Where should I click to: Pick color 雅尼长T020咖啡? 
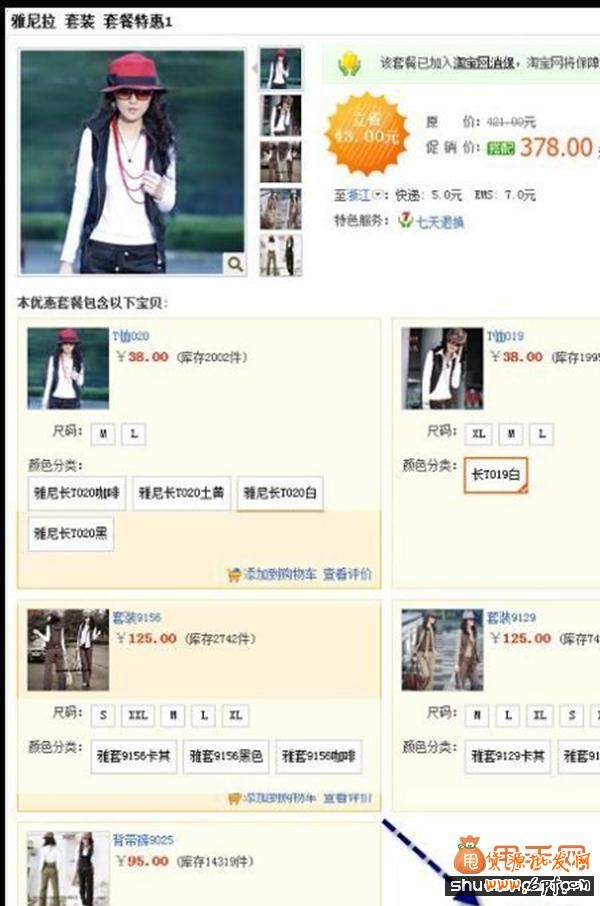point(76,493)
